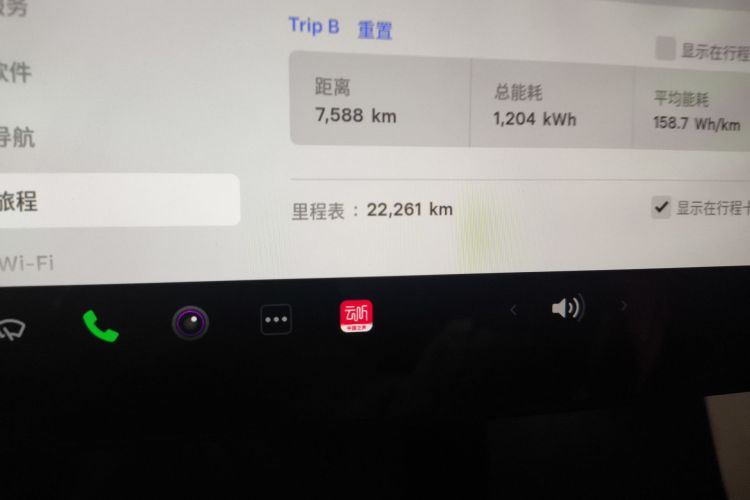Enable trip card display for Trip B
This screenshot has width=750, height=500.
(x=666, y=48)
